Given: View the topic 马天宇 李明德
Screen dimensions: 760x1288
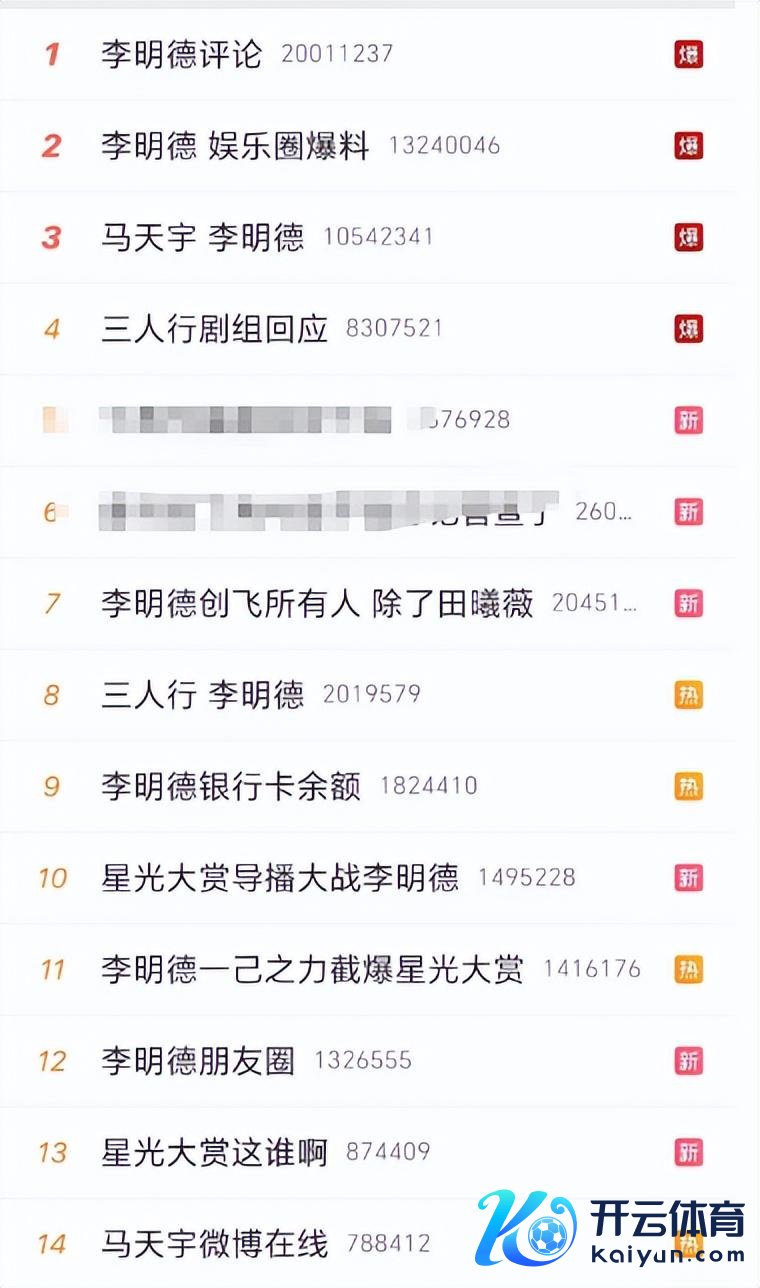Looking at the screenshot, I should pos(202,238).
